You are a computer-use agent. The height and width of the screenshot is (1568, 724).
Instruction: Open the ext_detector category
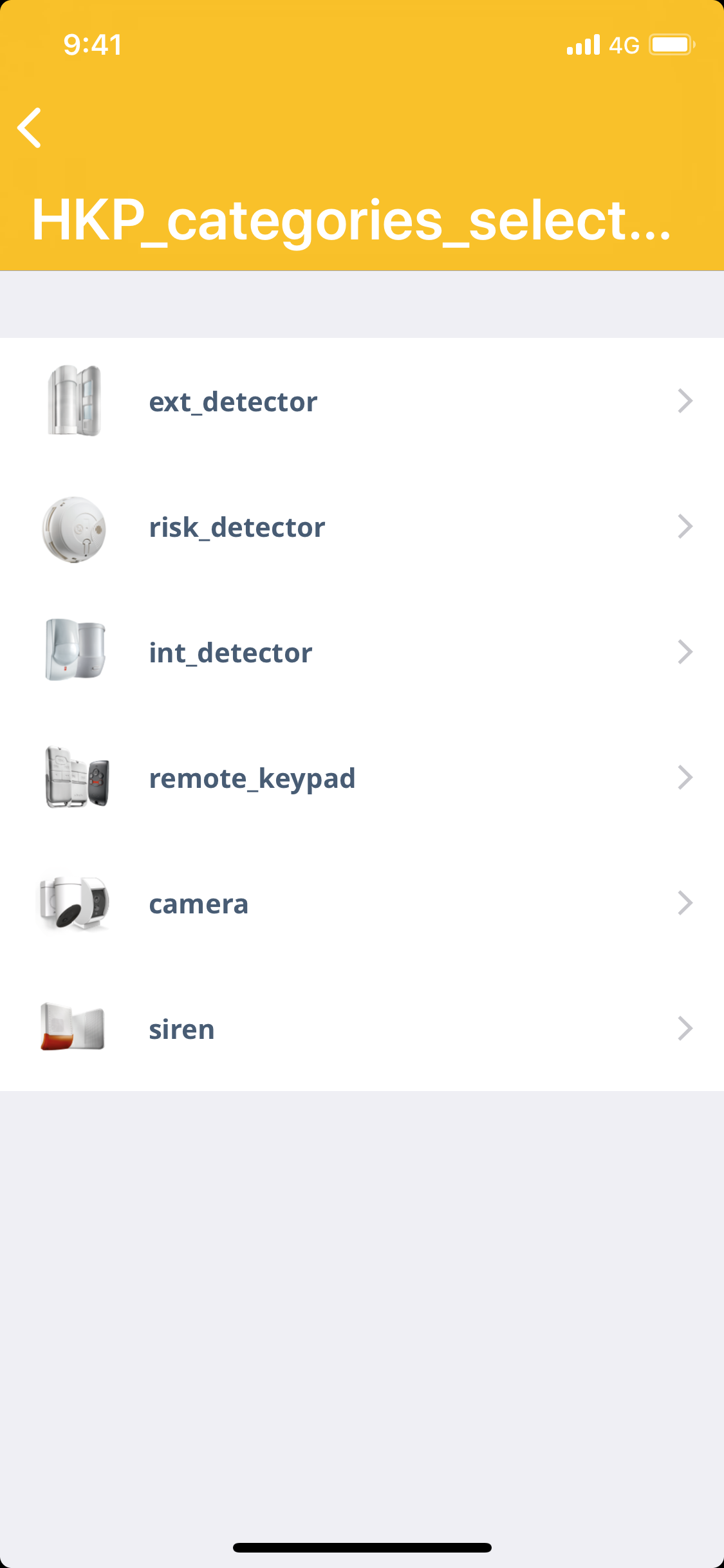362,401
